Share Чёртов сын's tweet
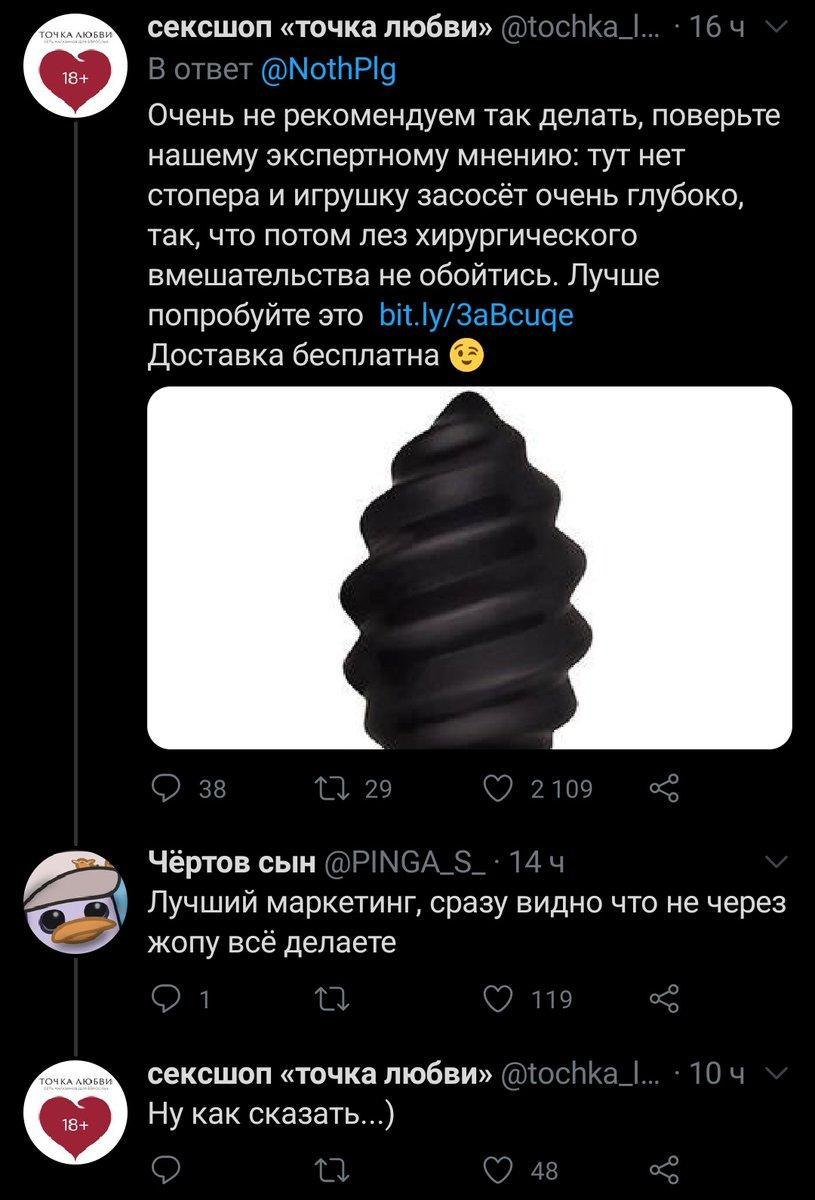 664,999
